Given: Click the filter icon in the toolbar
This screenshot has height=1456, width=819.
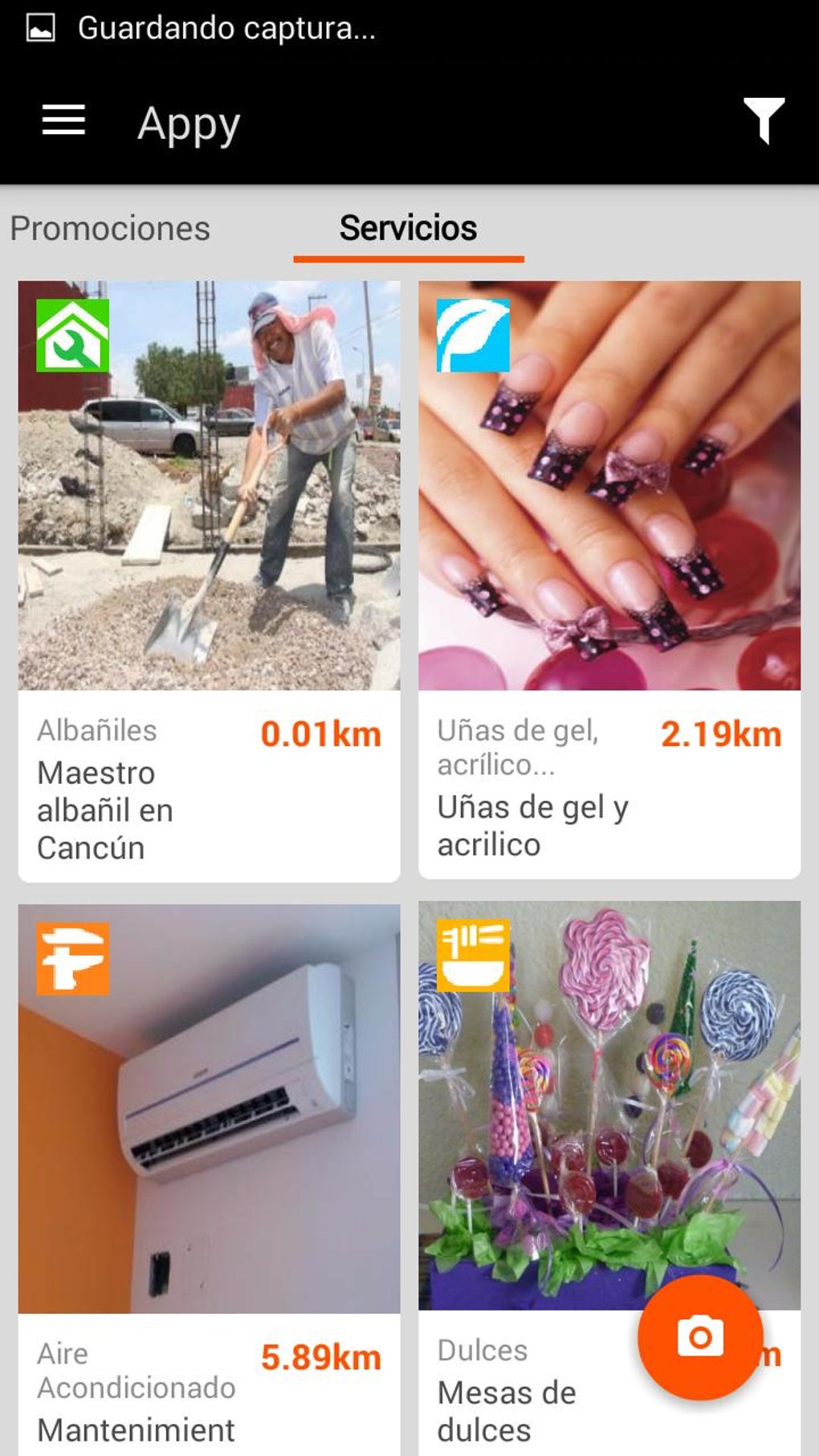Looking at the screenshot, I should 764,120.
